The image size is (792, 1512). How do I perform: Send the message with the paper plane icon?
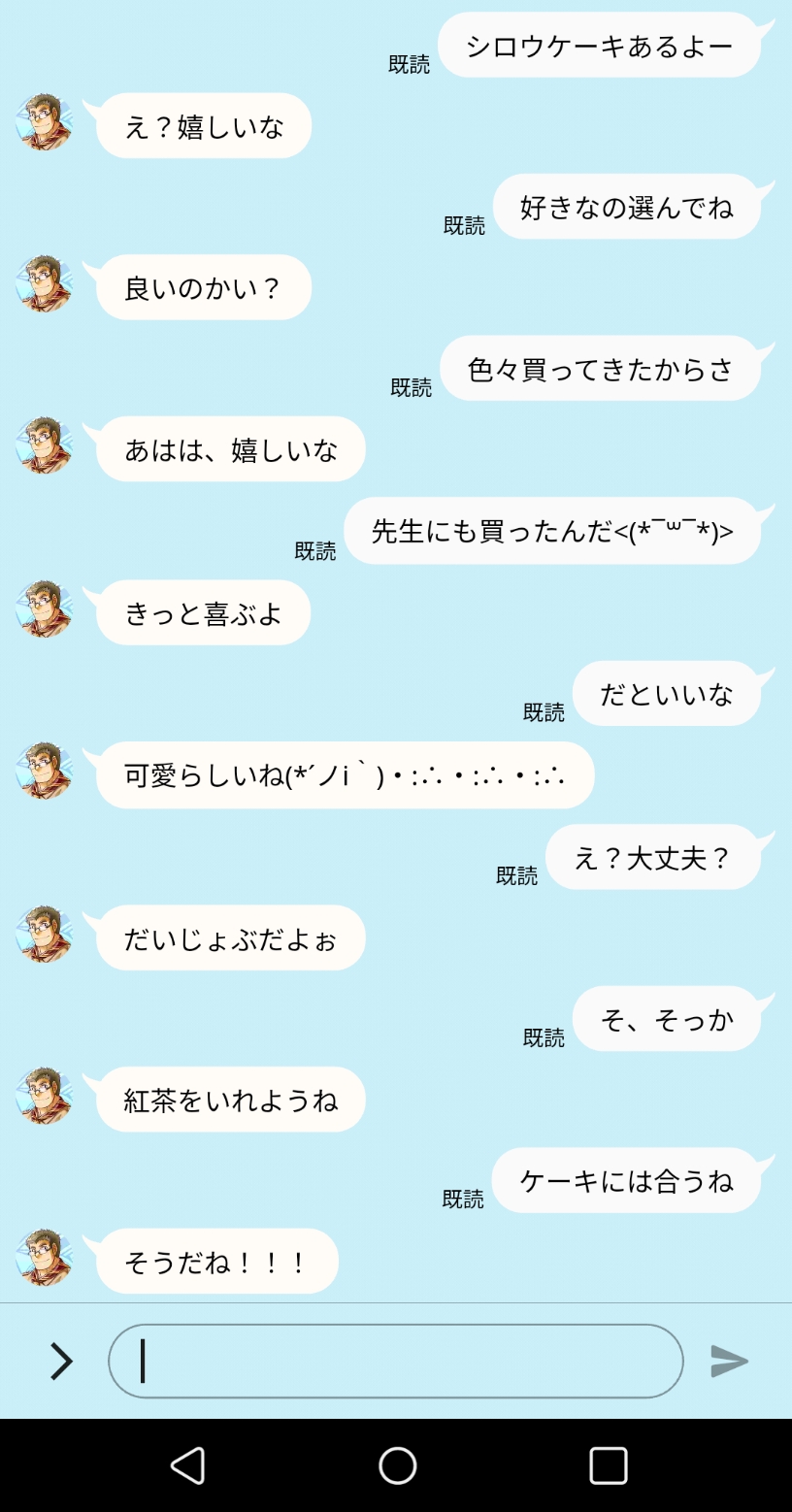729,1361
